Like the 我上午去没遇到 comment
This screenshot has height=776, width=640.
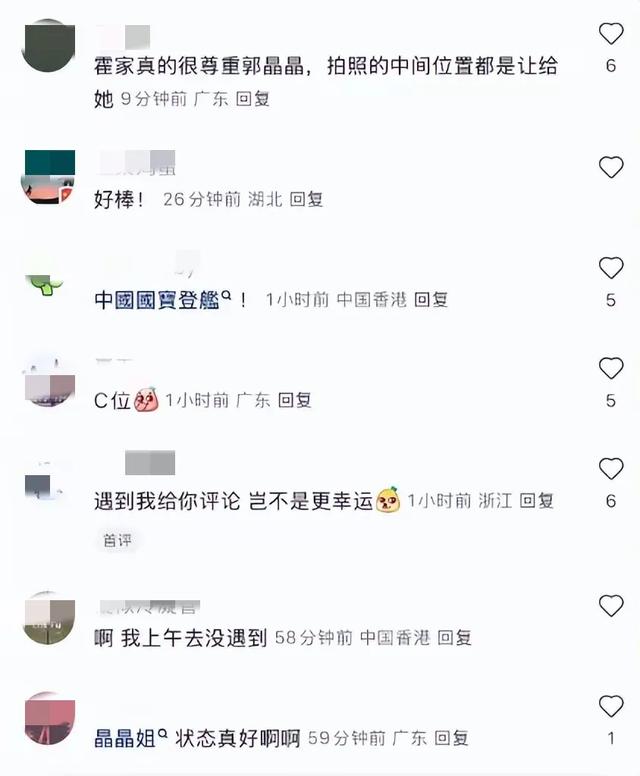click(611, 605)
